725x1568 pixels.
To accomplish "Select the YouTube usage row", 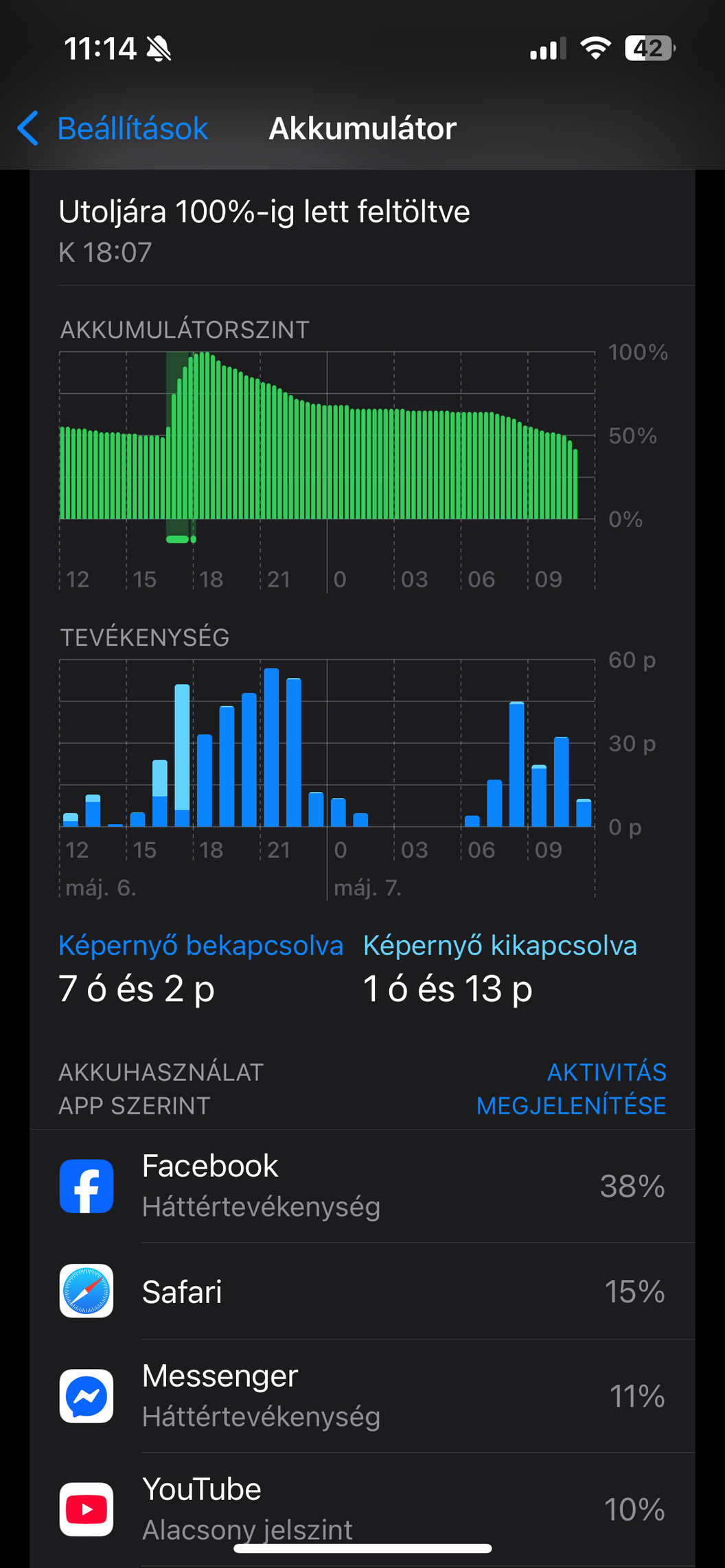I will point(362,1508).
